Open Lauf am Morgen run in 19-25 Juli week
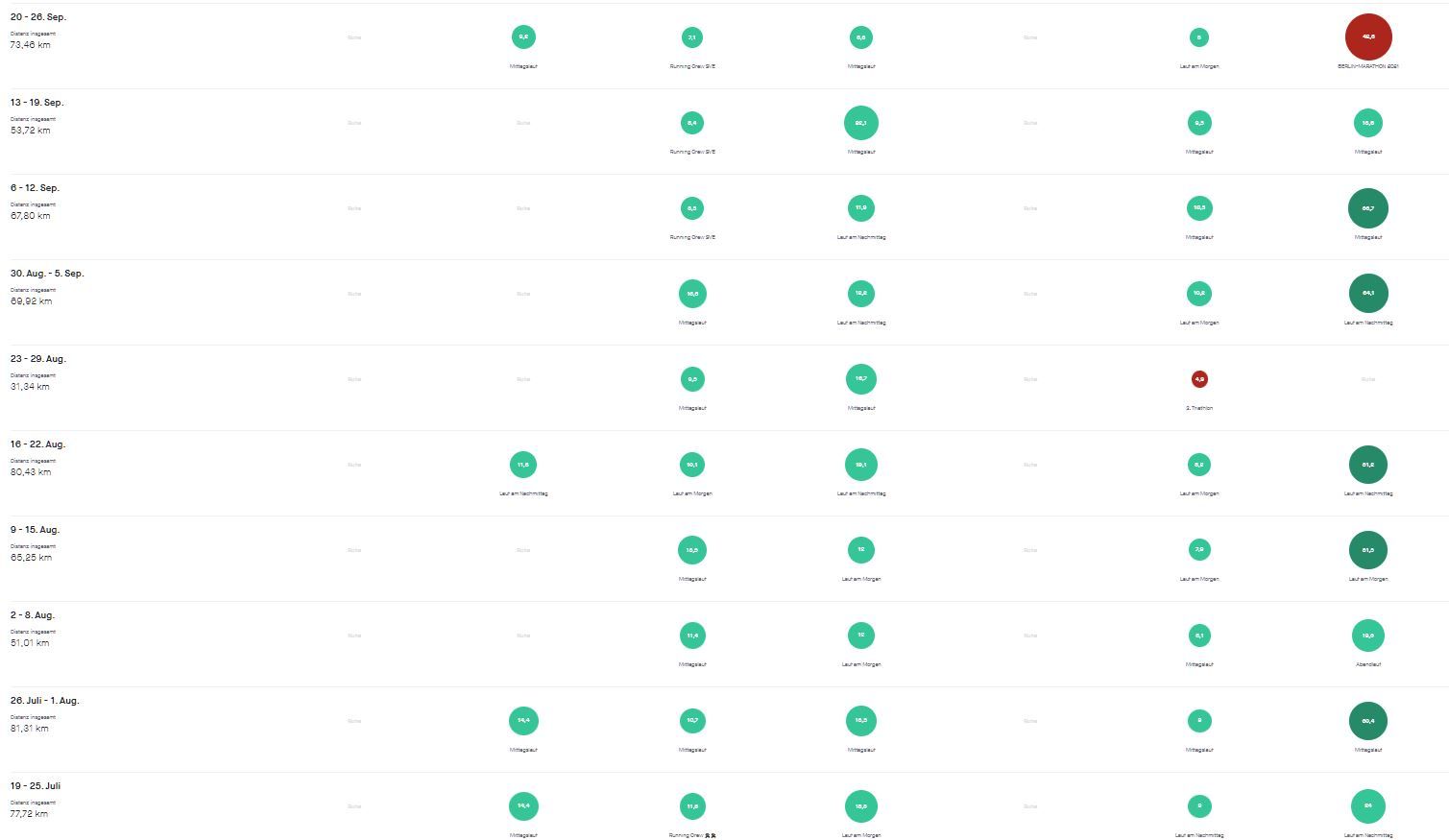 (861, 806)
